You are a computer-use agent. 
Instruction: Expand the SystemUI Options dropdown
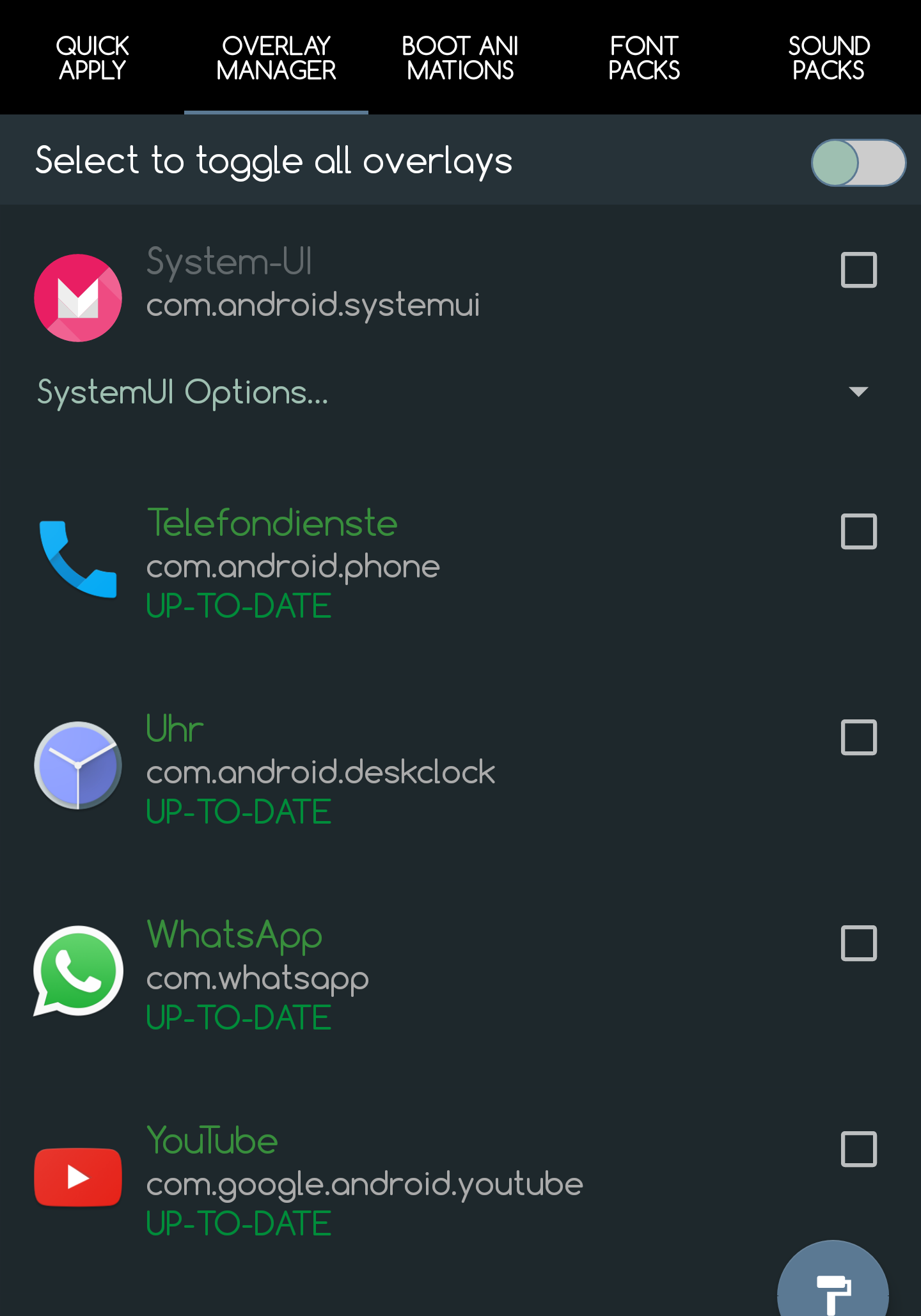(858, 391)
